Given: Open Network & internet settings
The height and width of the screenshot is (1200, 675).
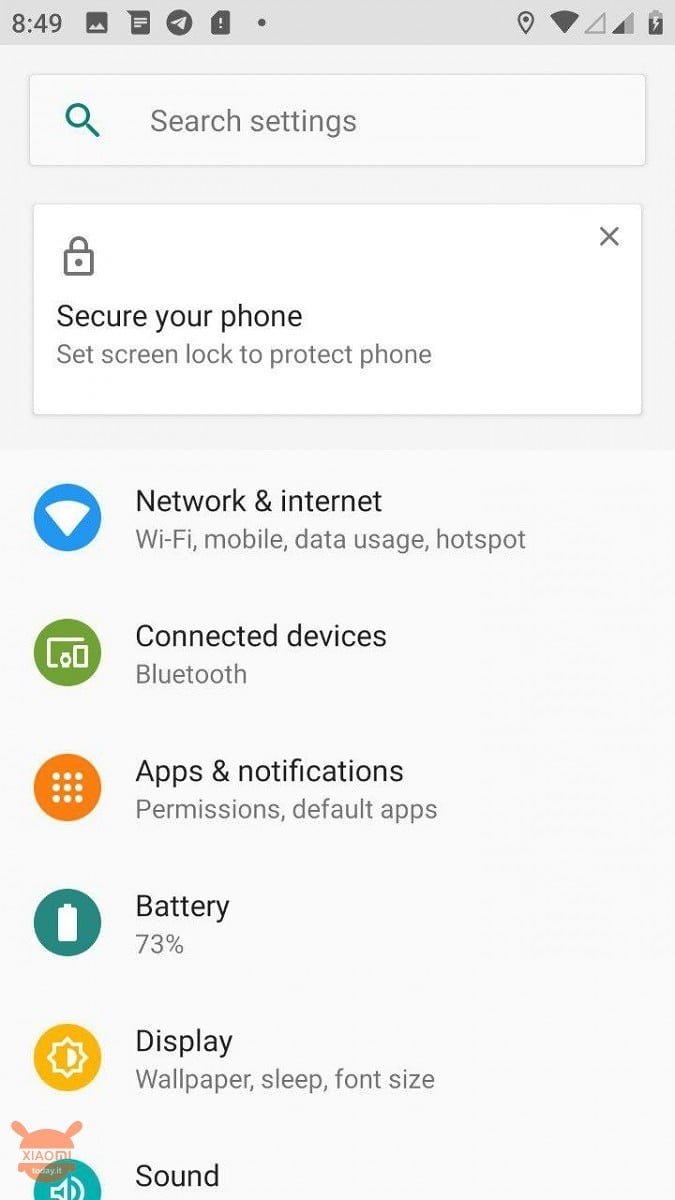Looking at the screenshot, I should tap(337, 518).
